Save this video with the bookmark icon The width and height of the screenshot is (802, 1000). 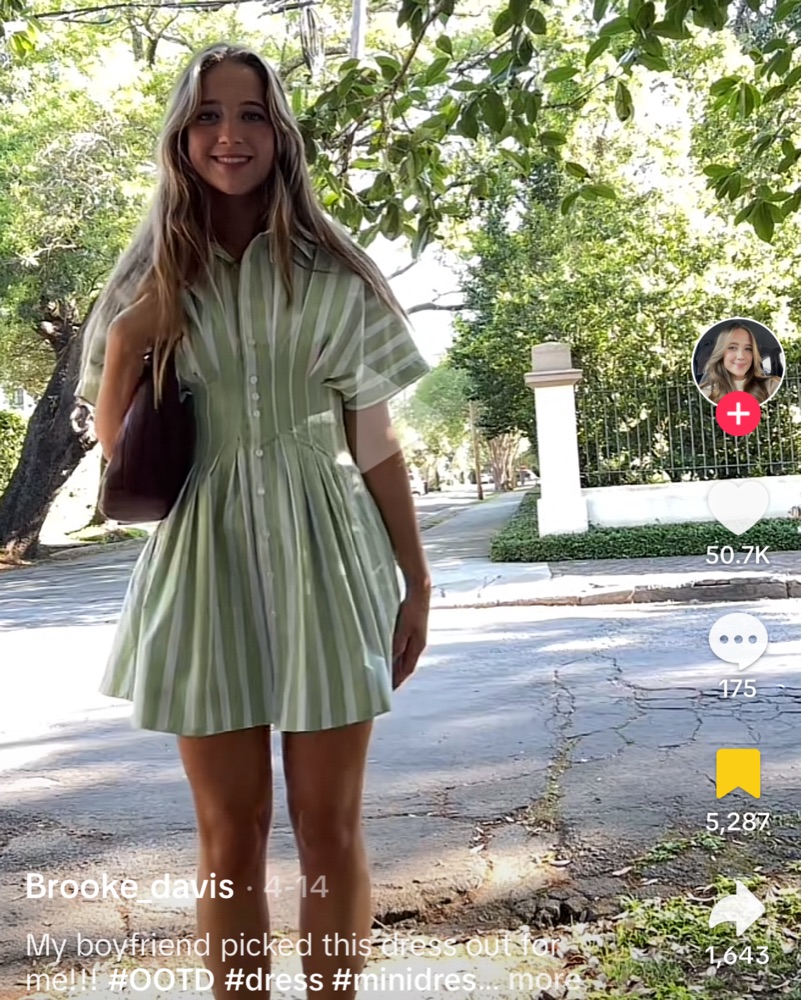coord(738,773)
